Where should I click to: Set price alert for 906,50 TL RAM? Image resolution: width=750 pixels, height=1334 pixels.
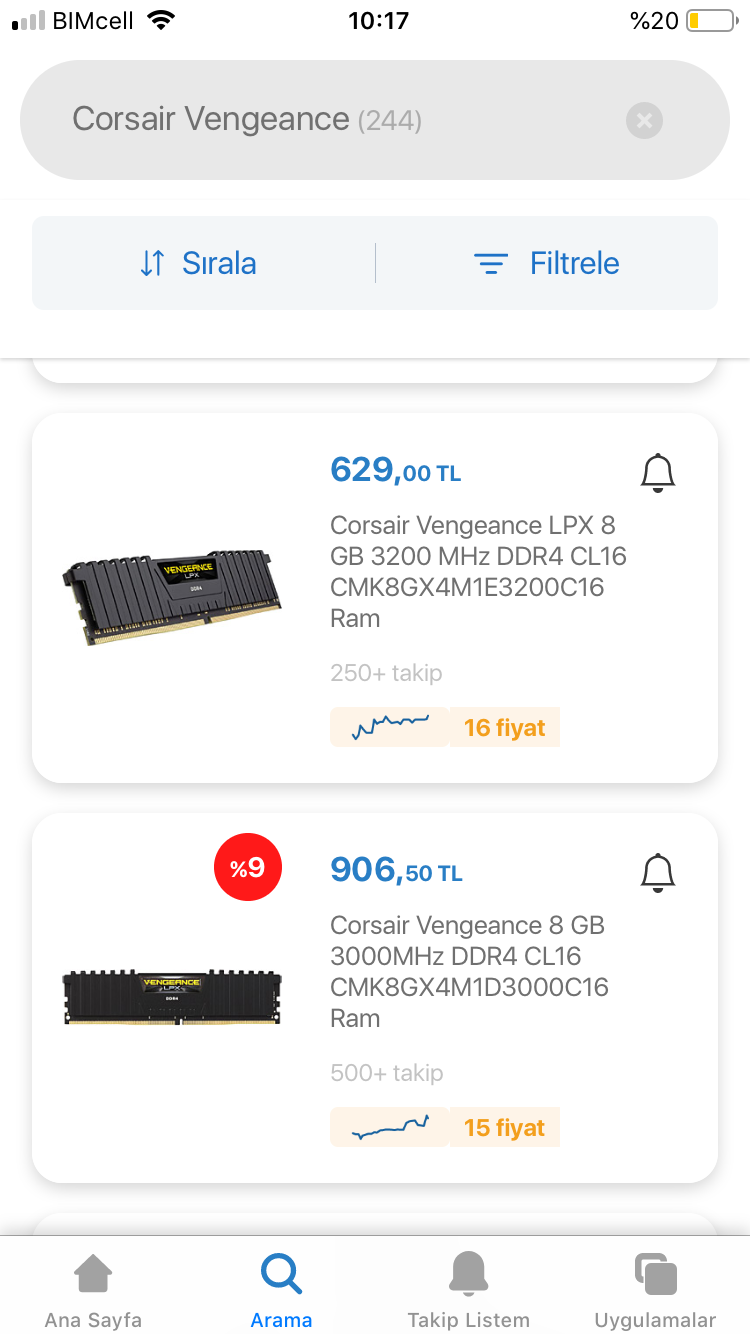(x=657, y=873)
